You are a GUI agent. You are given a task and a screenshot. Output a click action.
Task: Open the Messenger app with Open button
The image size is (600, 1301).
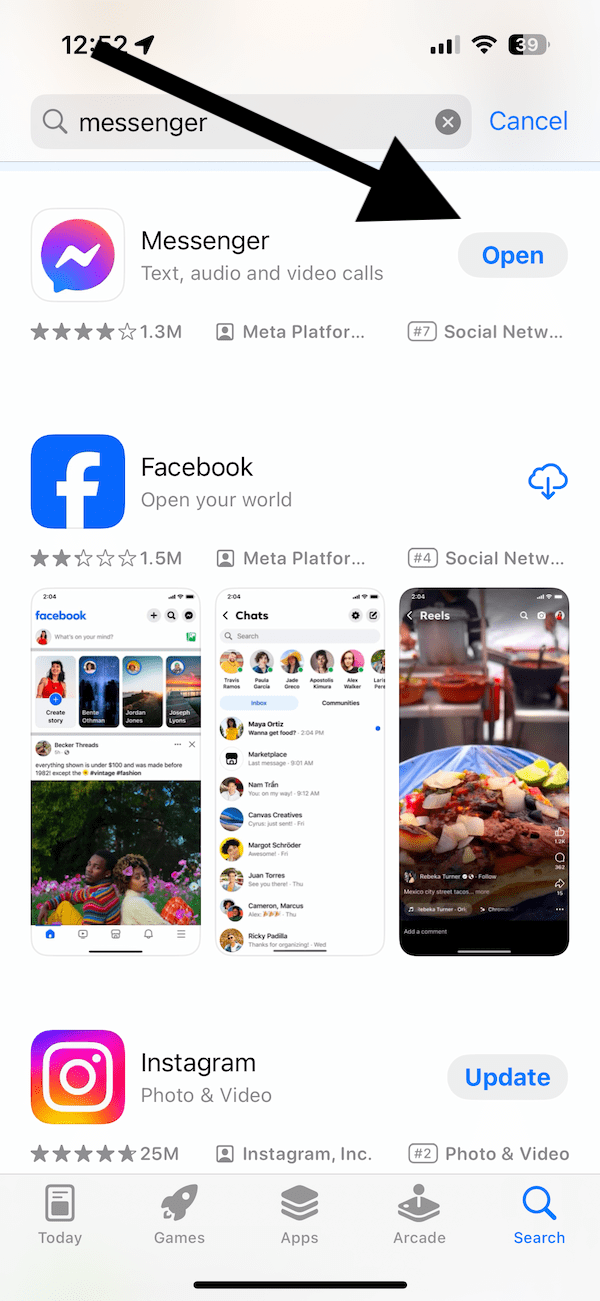[x=512, y=256]
